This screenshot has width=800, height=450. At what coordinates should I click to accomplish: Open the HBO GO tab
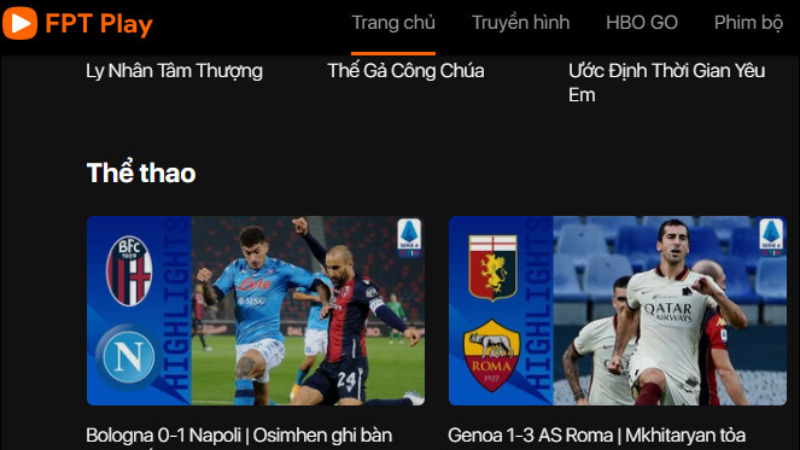[x=641, y=23]
